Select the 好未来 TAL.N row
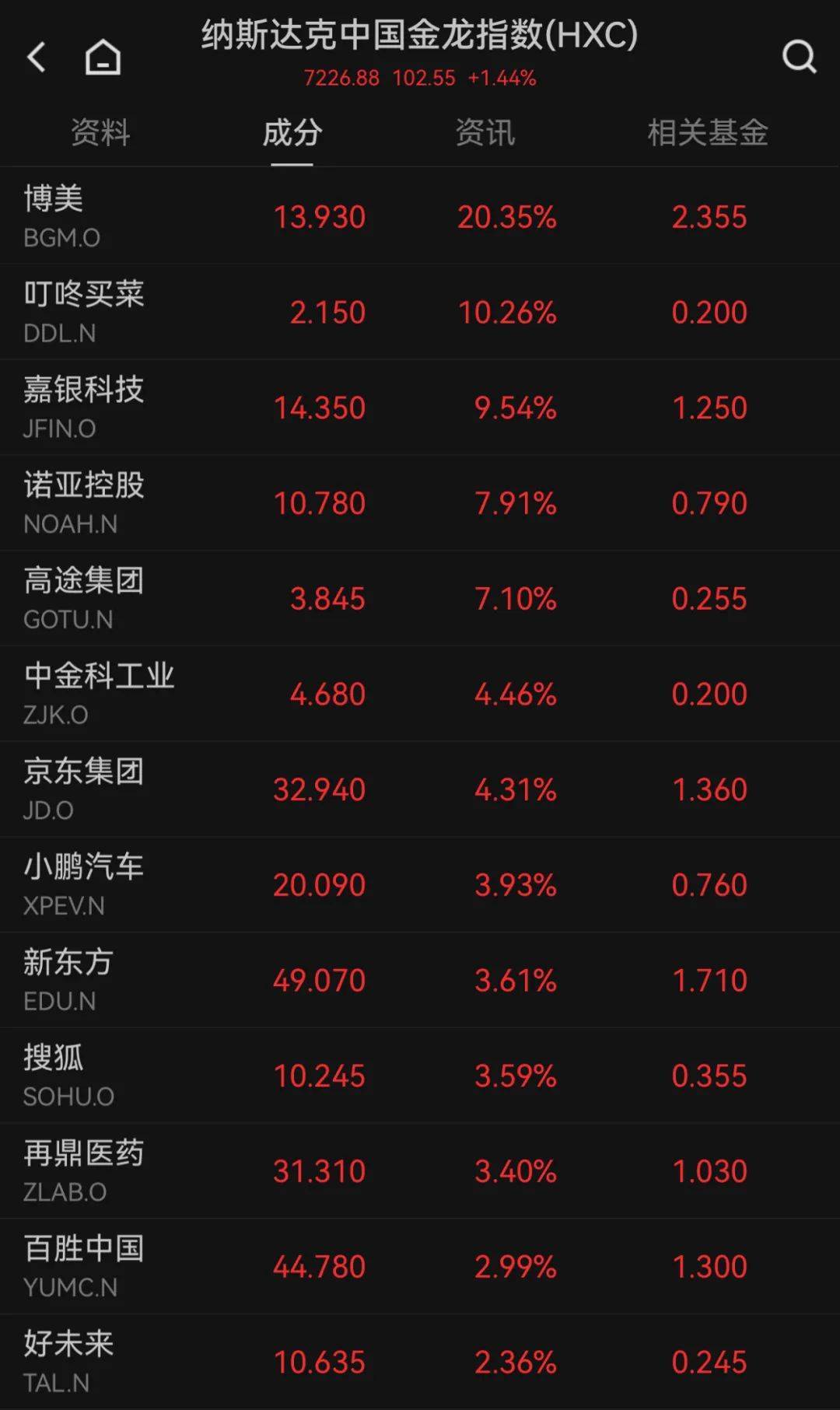 point(420,1363)
